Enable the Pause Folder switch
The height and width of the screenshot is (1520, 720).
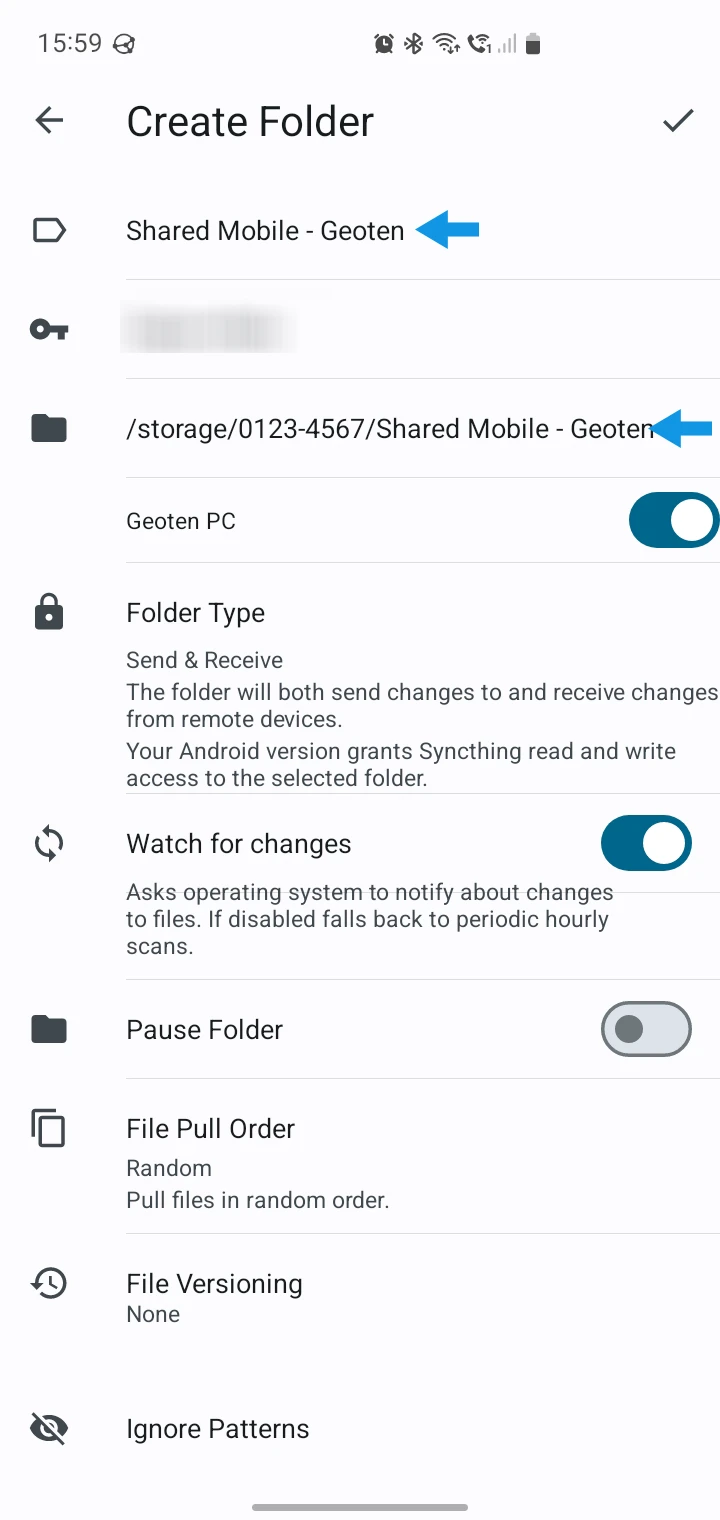pos(646,1029)
